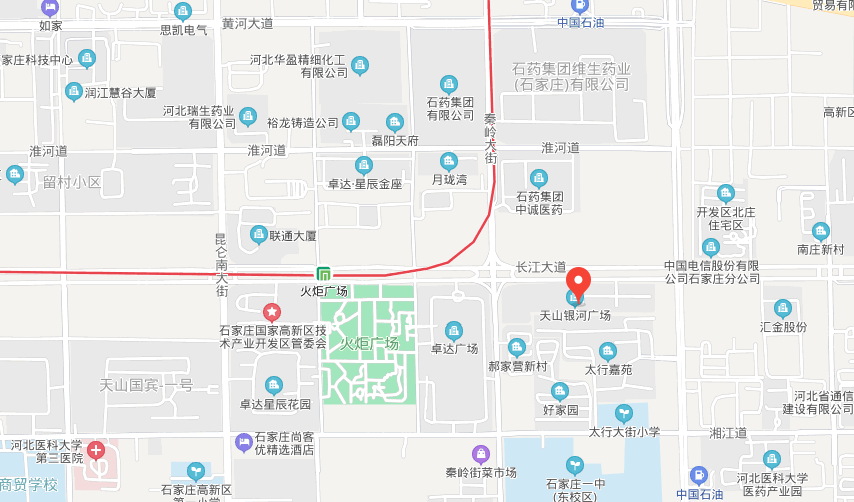This screenshot has height=502, width=854.
Task: Tap the 联通大厦 building marker
Action: tap(259, 233)
